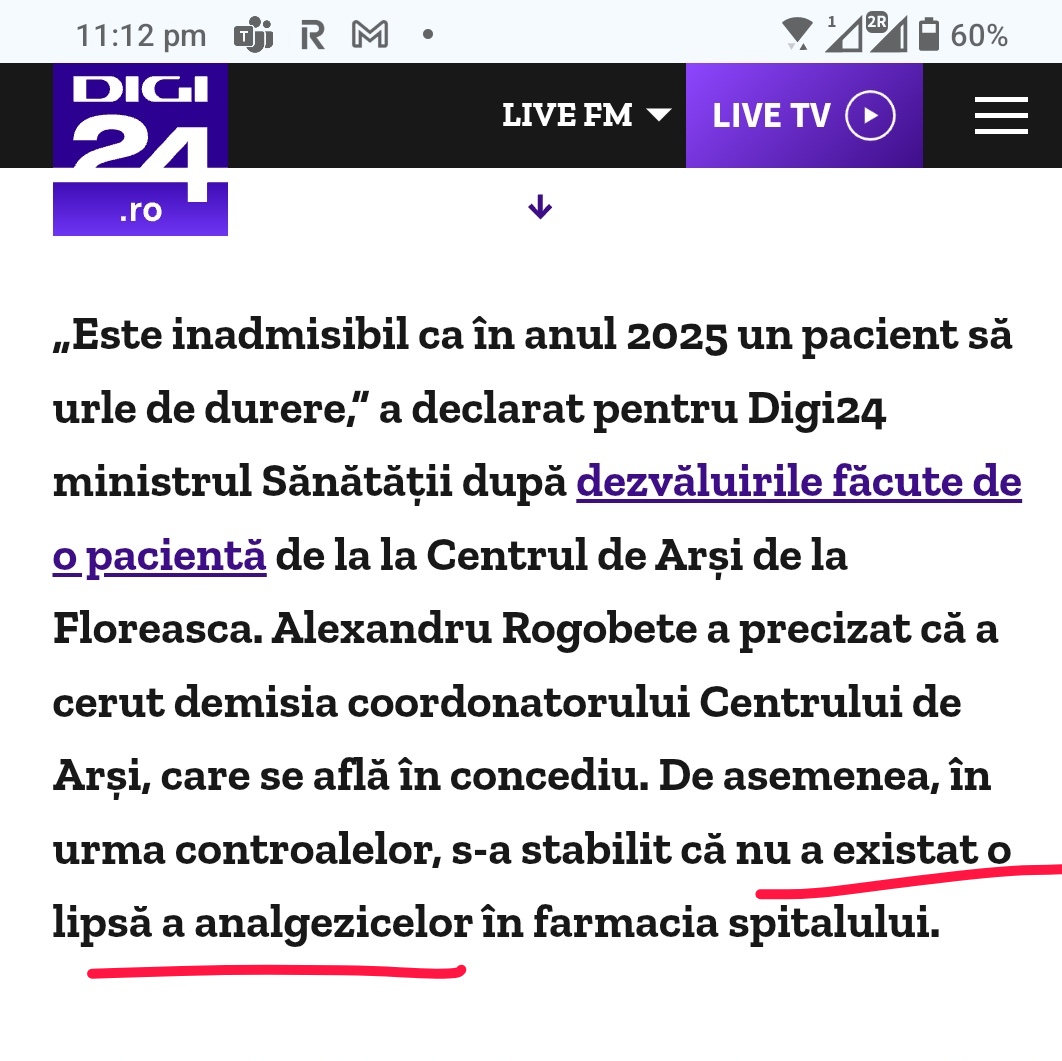Watch LIVE TV stream
Screen dimensions: 1062x1061
pos(803,115)
